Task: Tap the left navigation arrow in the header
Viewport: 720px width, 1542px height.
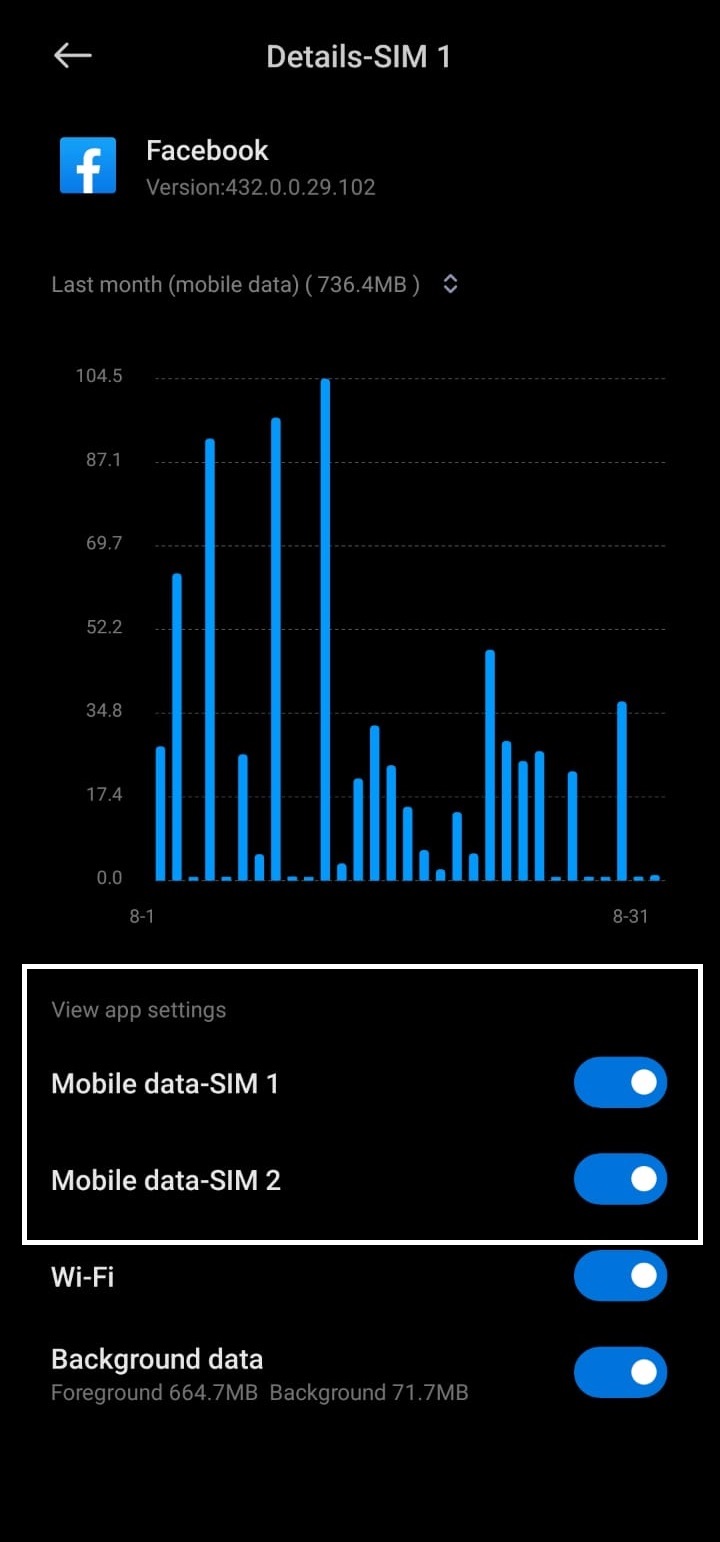Action: point(71,55)
